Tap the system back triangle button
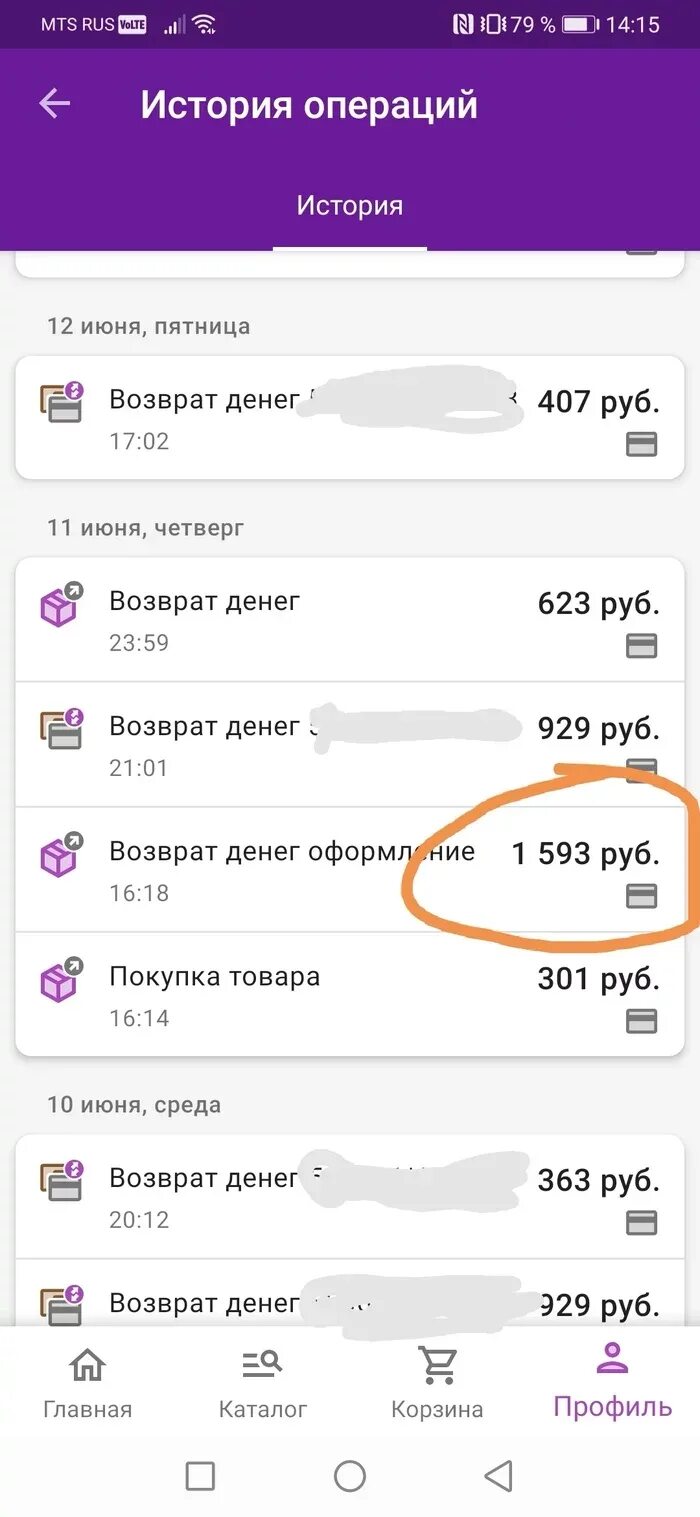This screenshot has height=1517, width=700. (498, 1476)
